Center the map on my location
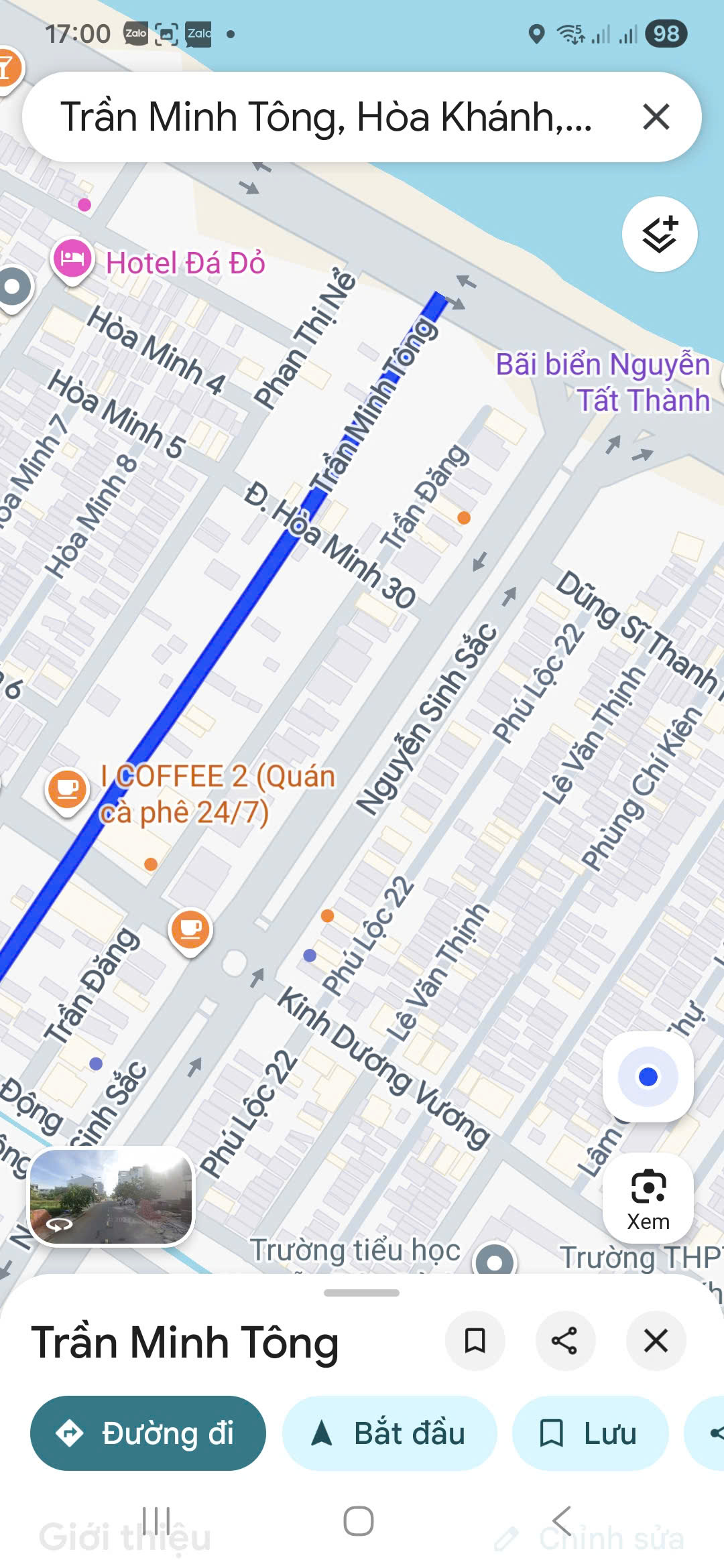This screenshot has height=1568, width=724. click(x=648, y=1077)
